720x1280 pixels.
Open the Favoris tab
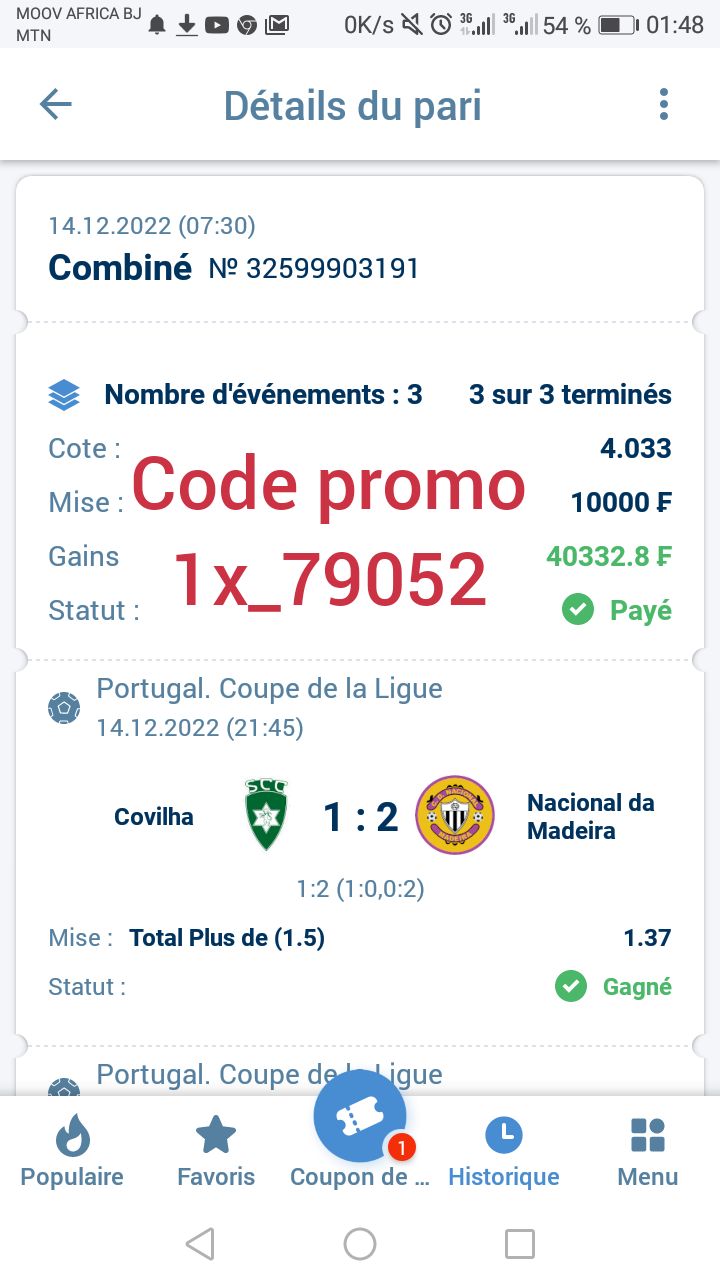coord(216,1152)
